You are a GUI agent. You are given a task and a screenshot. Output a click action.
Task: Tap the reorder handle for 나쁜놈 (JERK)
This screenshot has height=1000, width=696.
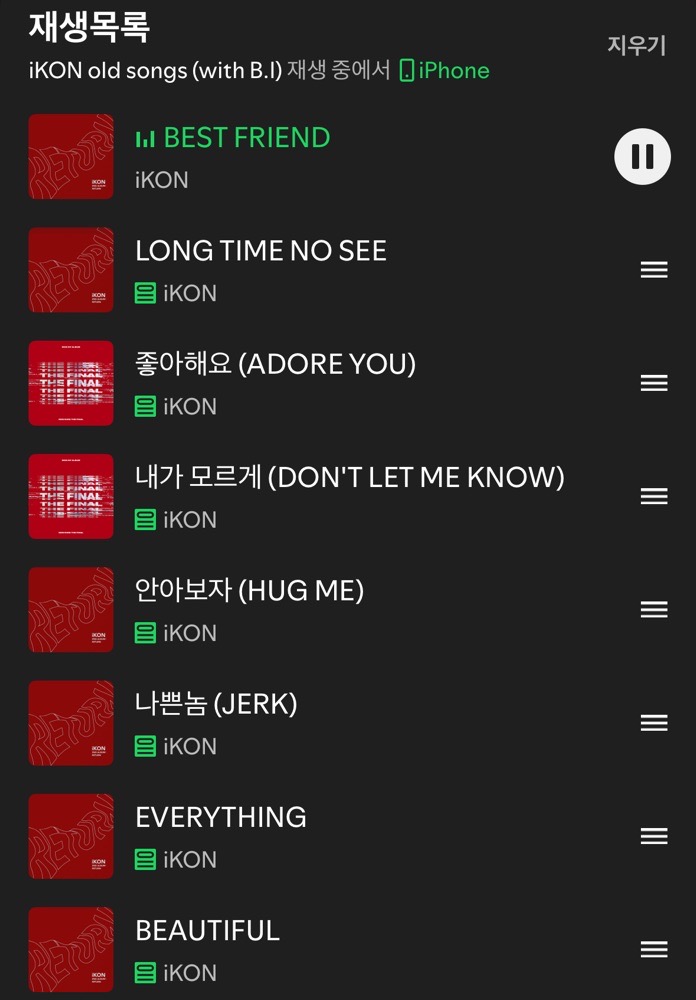click(654, 723)
